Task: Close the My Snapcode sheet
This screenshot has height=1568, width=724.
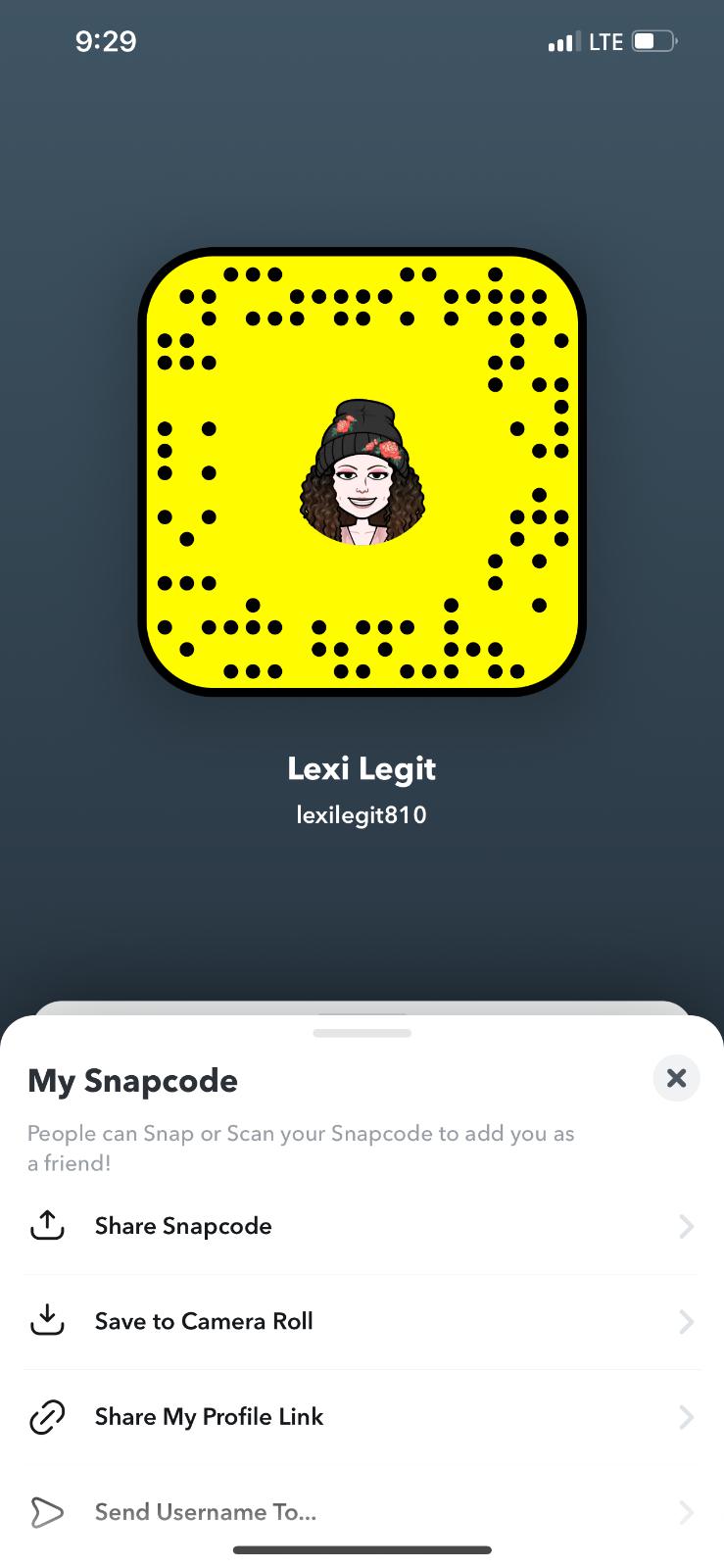Action: pos(676,1078)
